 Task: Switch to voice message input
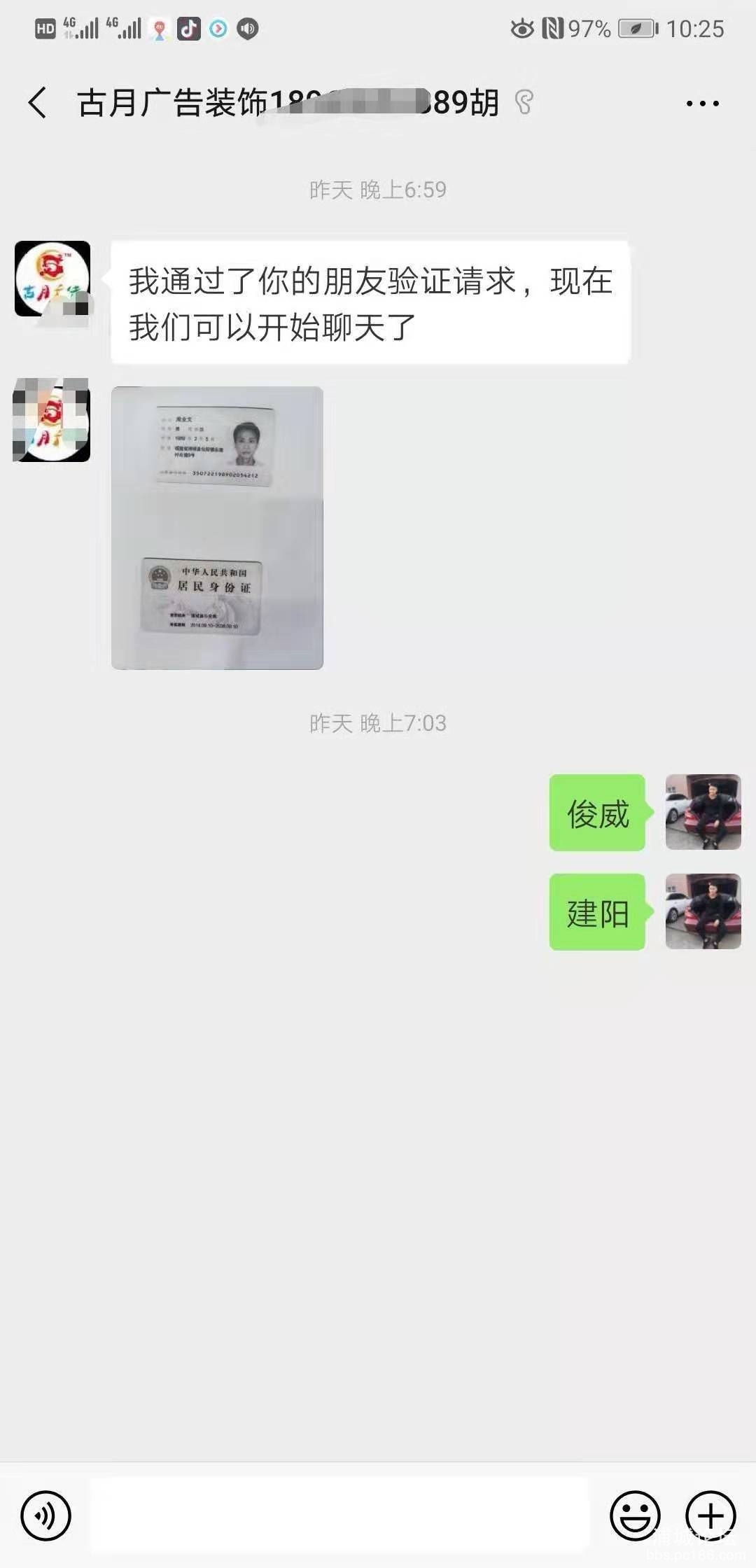coord(45,1515)
